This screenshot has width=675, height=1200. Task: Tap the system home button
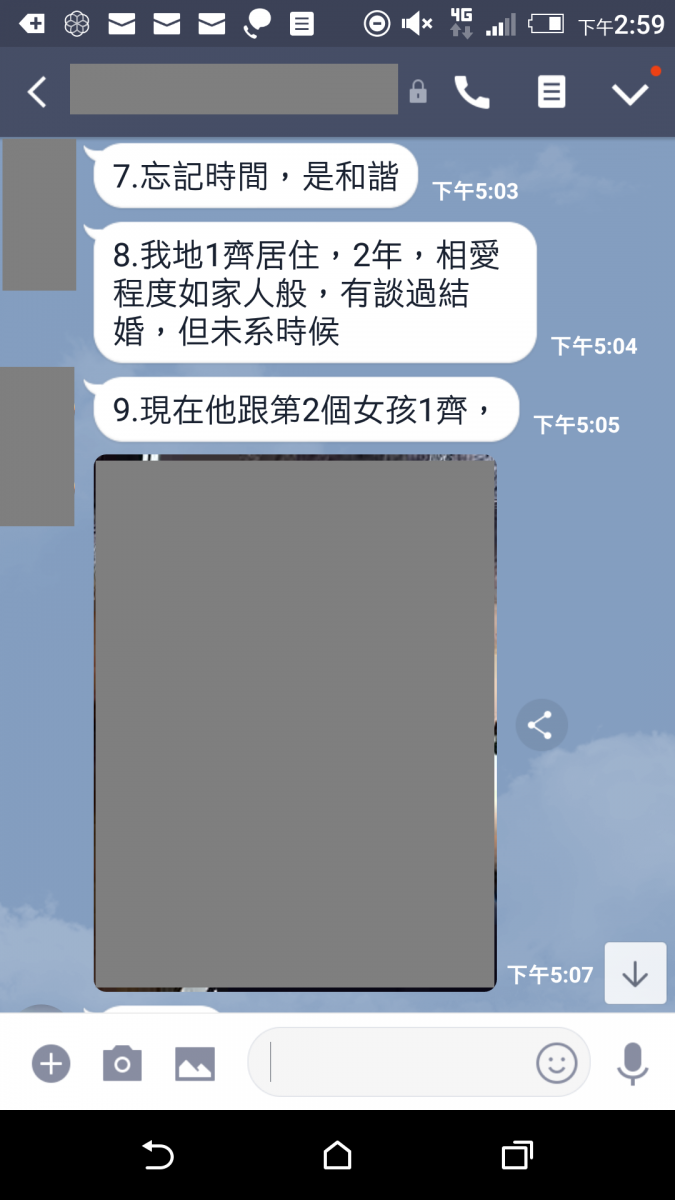point(337,1156)
